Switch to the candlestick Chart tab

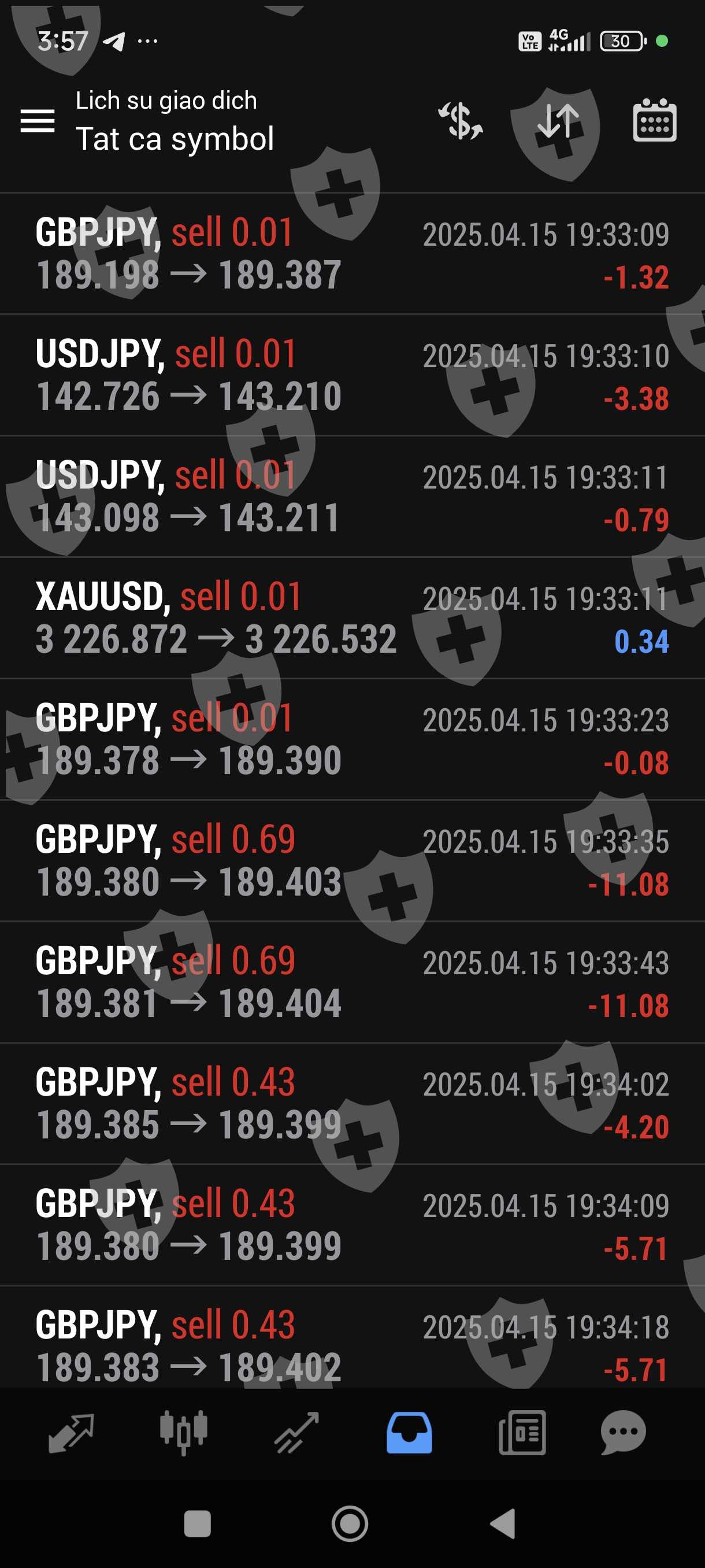pos(183,1433)
